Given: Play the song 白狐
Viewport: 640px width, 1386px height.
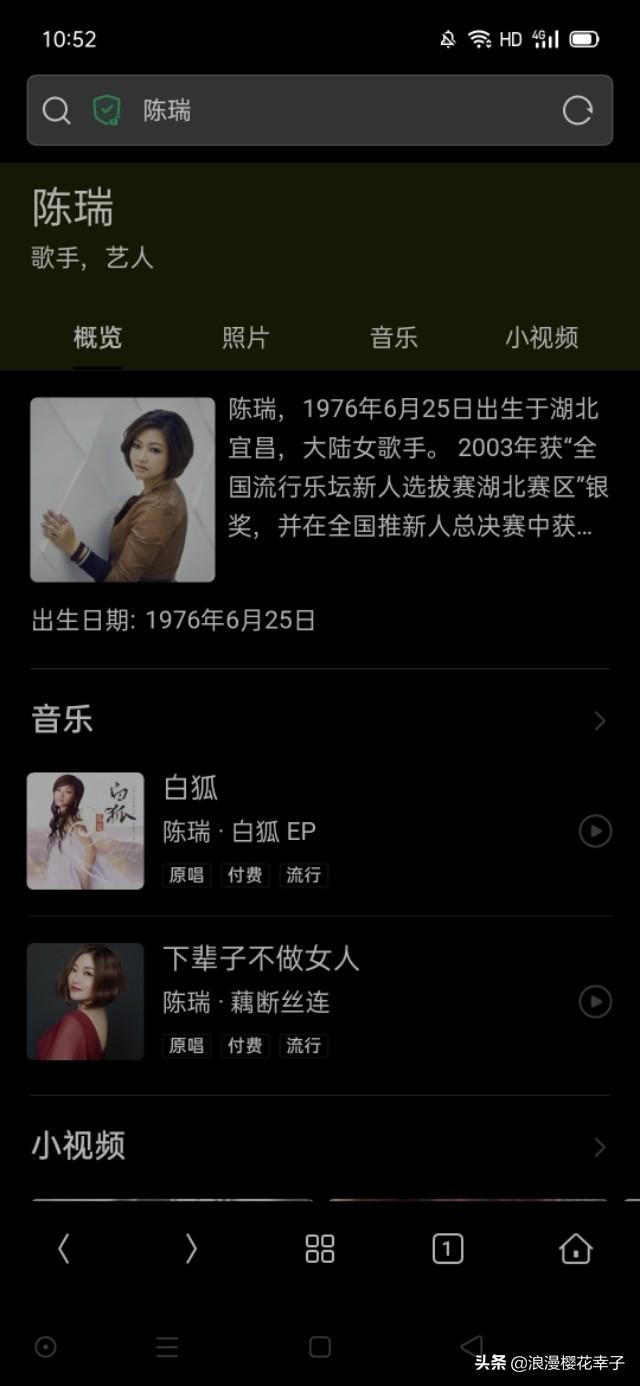Looking at the screenshot, I should tap(595, 831).
